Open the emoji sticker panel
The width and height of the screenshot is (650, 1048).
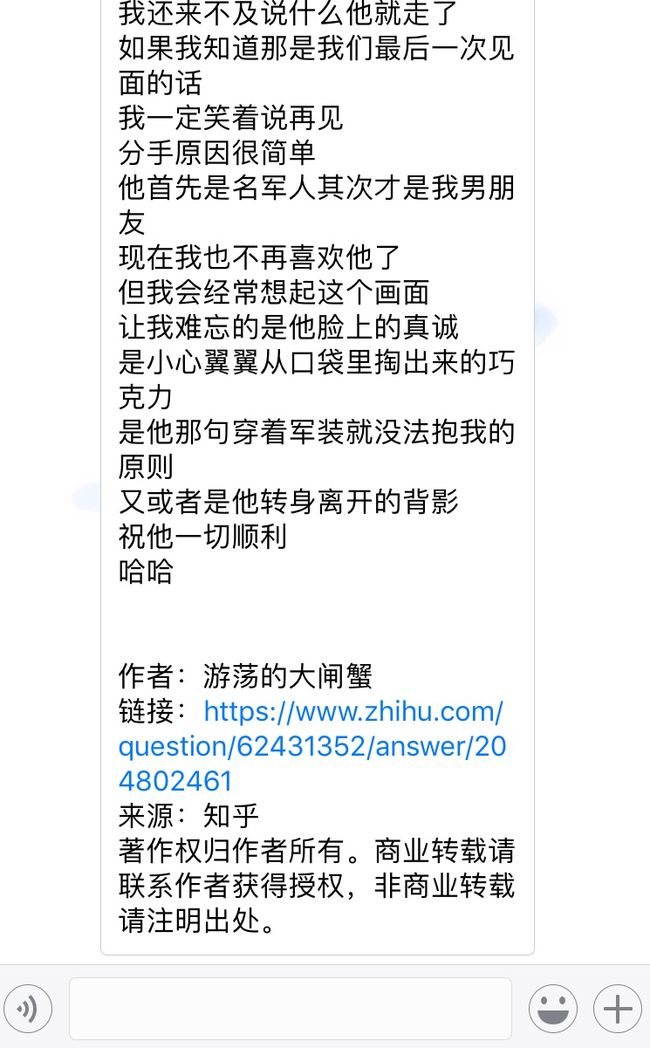(x=552, y=1009)
